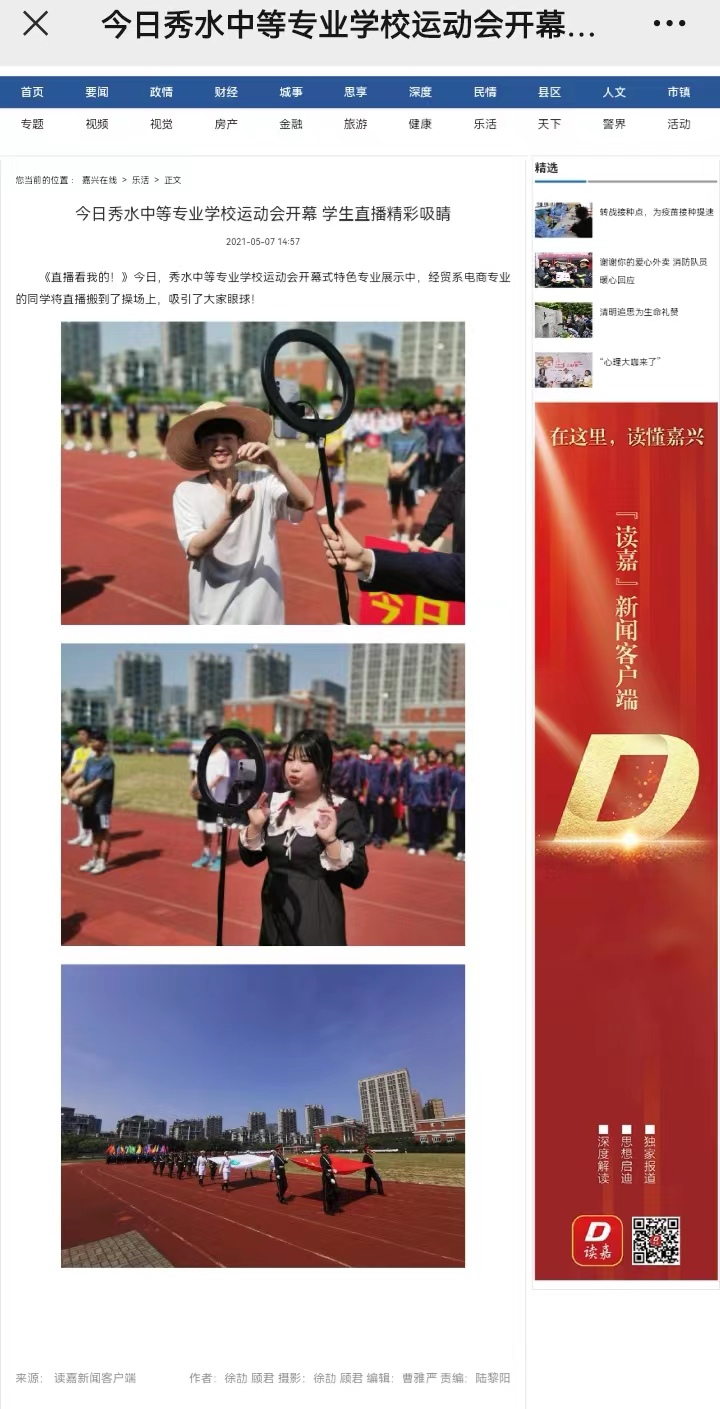The width and height of the screenshot is (720, 1409).
Task: Go to the 首页 tab
Action: pyautogui.click(x=32, y=92)
